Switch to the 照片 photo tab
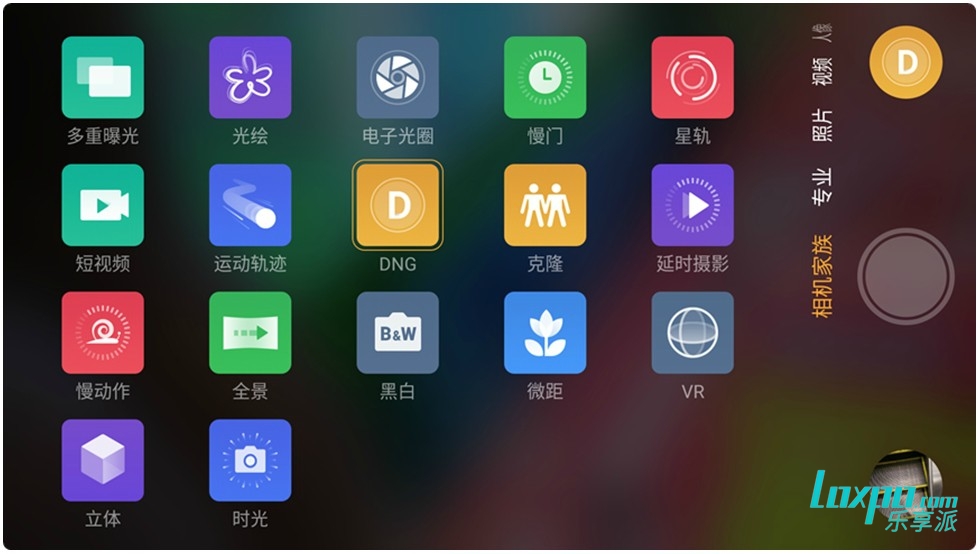 click(822, 125)
